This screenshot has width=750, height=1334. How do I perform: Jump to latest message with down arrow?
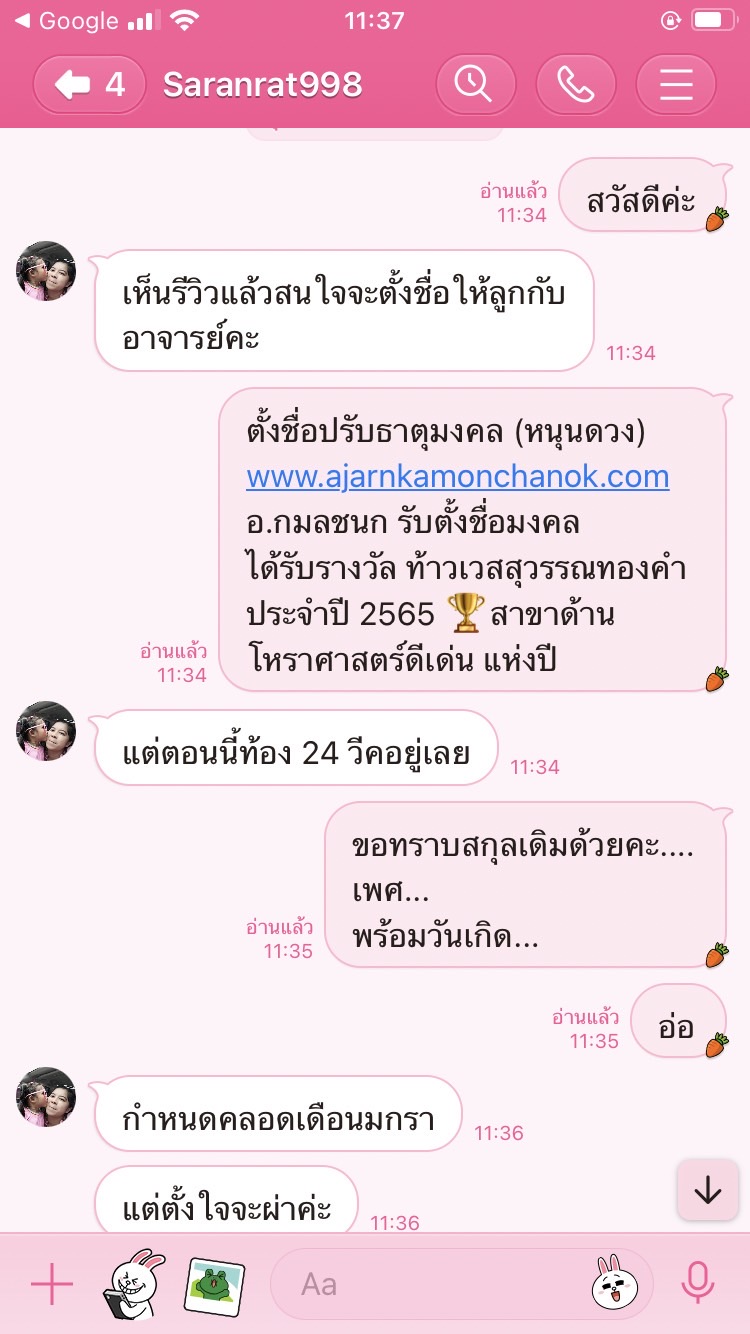(707, 1190)
